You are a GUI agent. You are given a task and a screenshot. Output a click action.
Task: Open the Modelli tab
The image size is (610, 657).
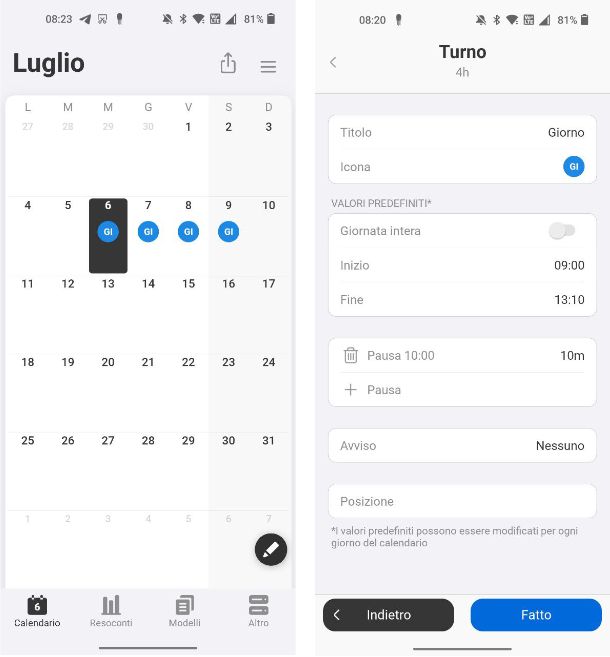[184, 611]
